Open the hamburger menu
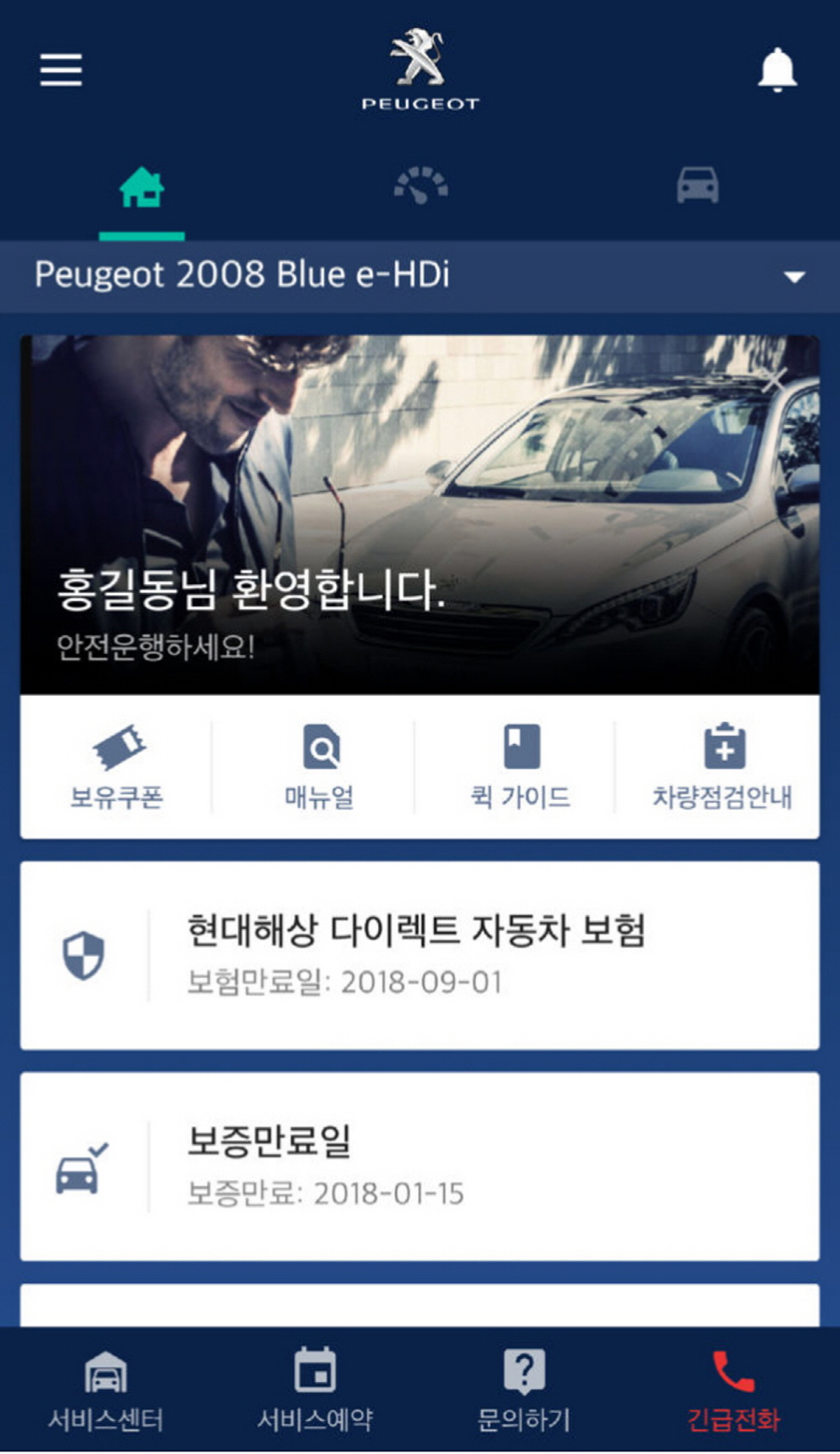The height and width of the screenshot is (1454, 840). (61, 70)
